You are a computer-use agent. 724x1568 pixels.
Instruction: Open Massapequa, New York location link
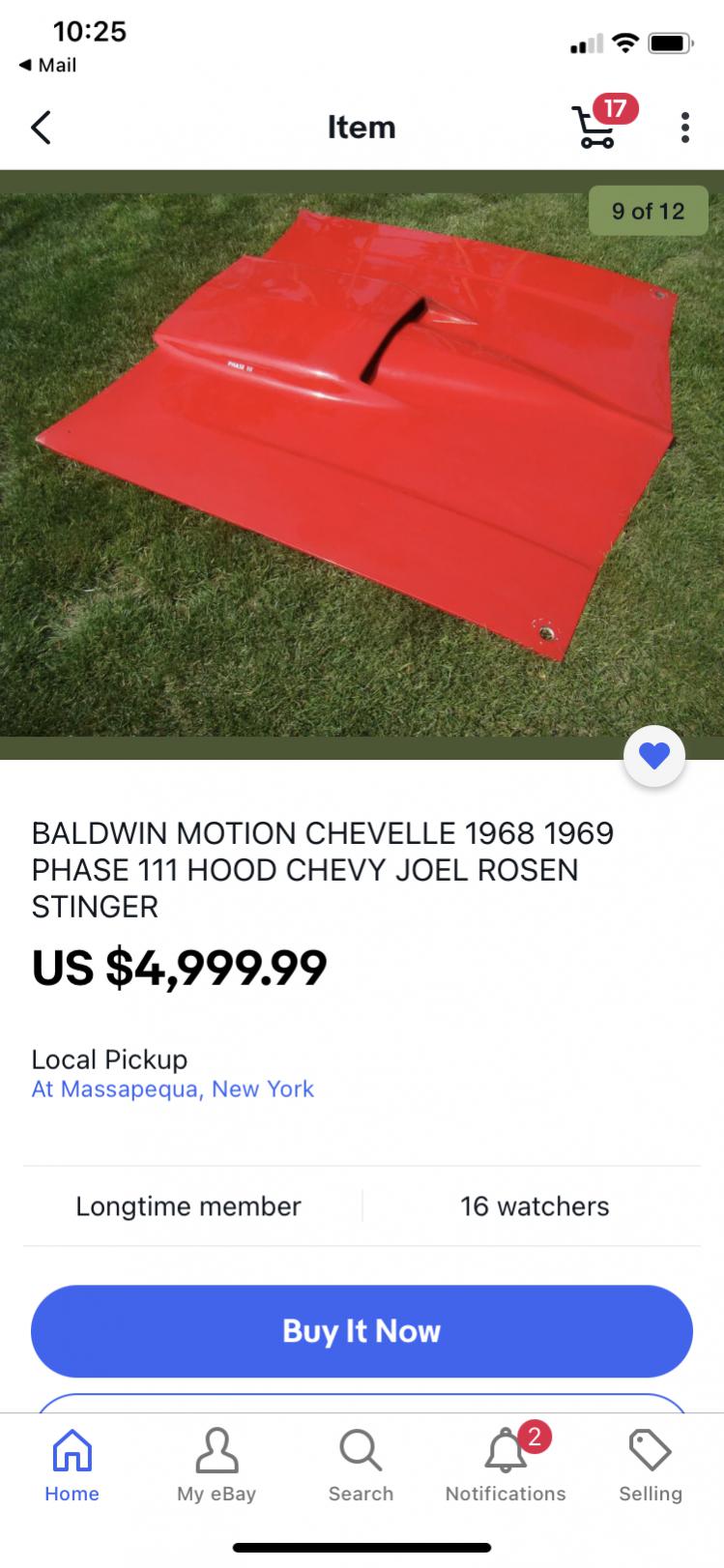tap(173, 1089)
